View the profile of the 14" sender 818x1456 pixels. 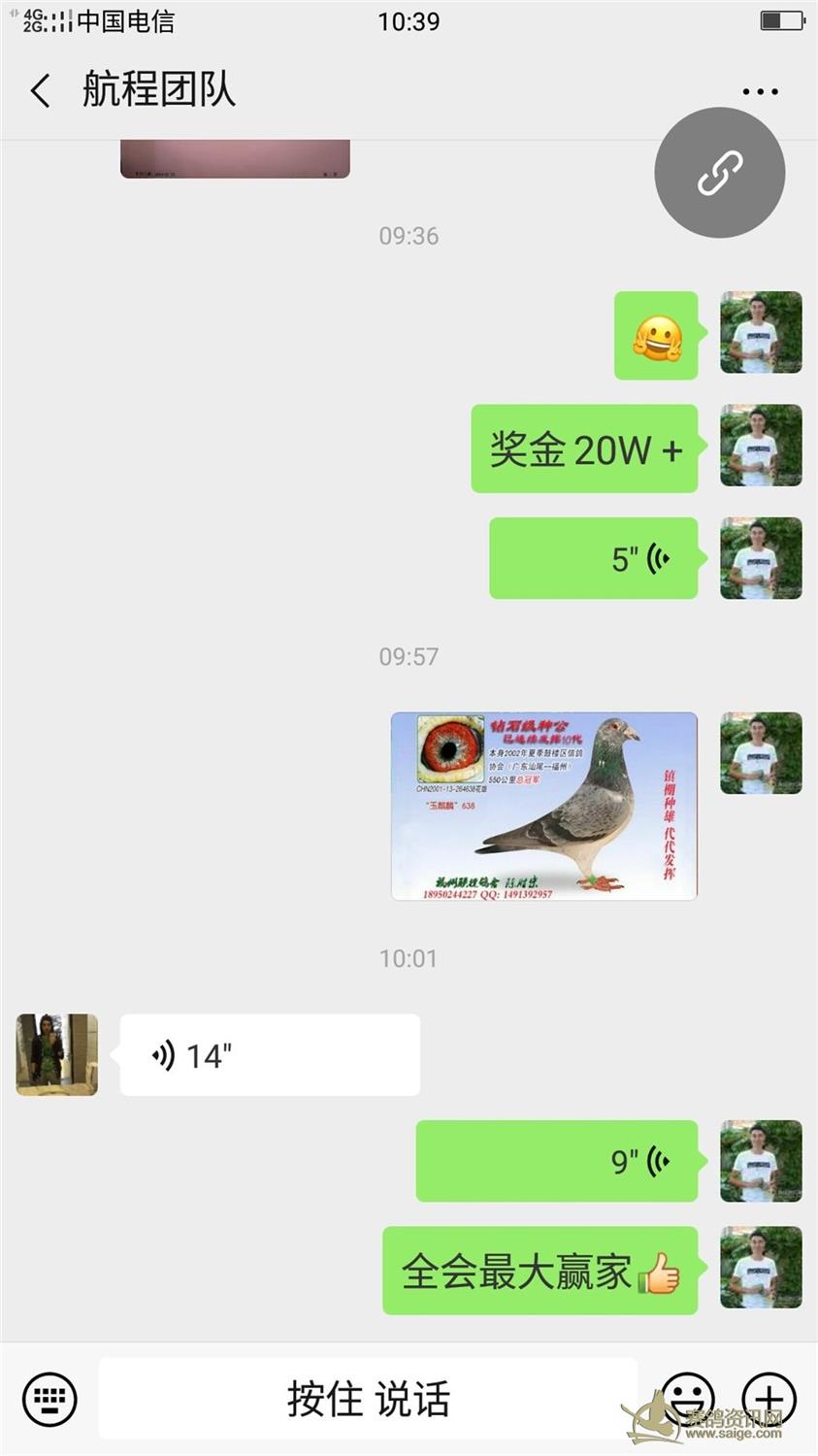click(57, 1055)
